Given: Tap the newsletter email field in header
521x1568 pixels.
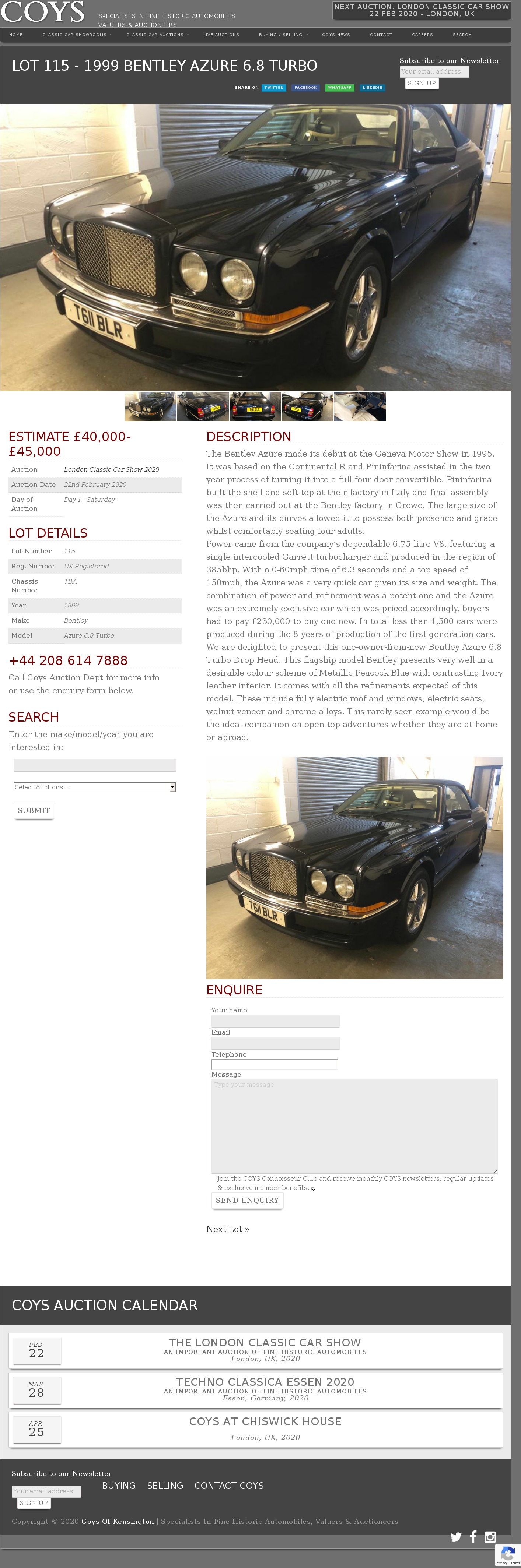Looking at the screenshot, I should [x=434, y=72].
